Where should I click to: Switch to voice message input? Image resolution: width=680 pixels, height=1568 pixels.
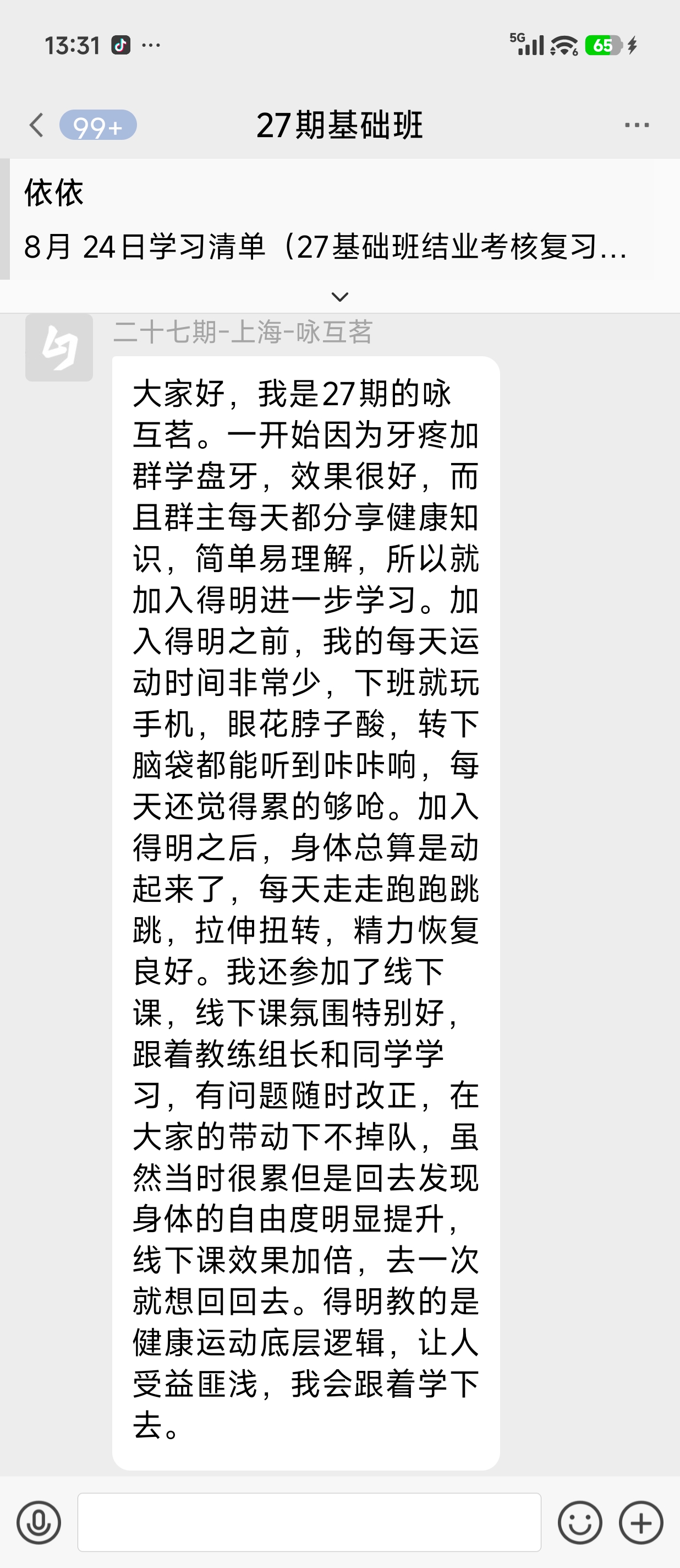(39, 1523)
